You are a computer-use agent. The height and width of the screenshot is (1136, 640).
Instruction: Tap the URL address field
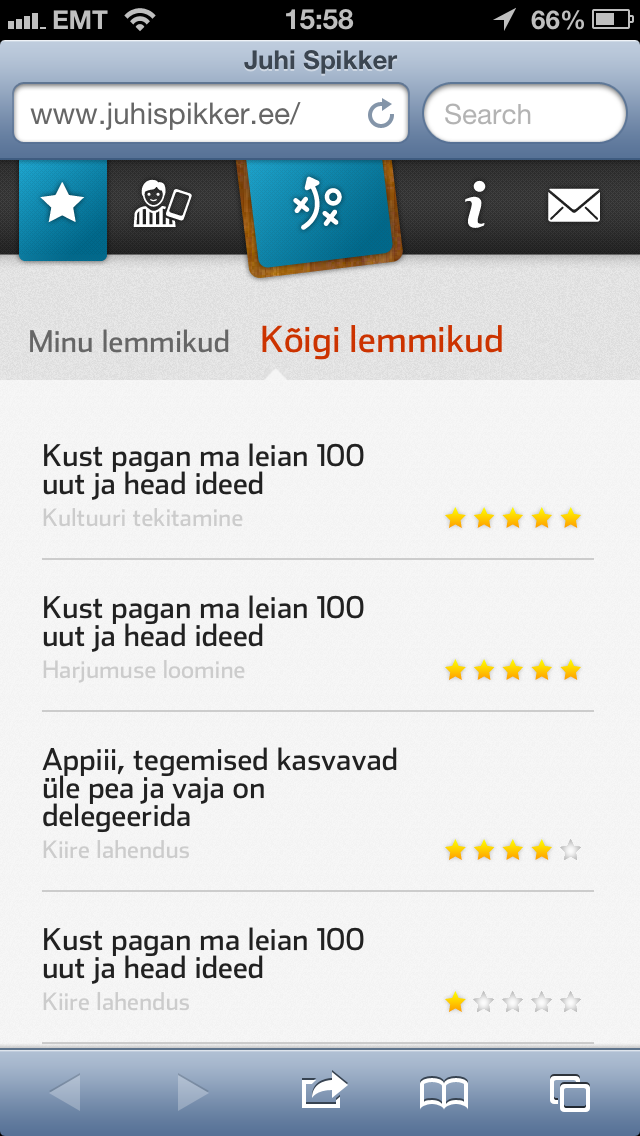(x=190, y=114)
